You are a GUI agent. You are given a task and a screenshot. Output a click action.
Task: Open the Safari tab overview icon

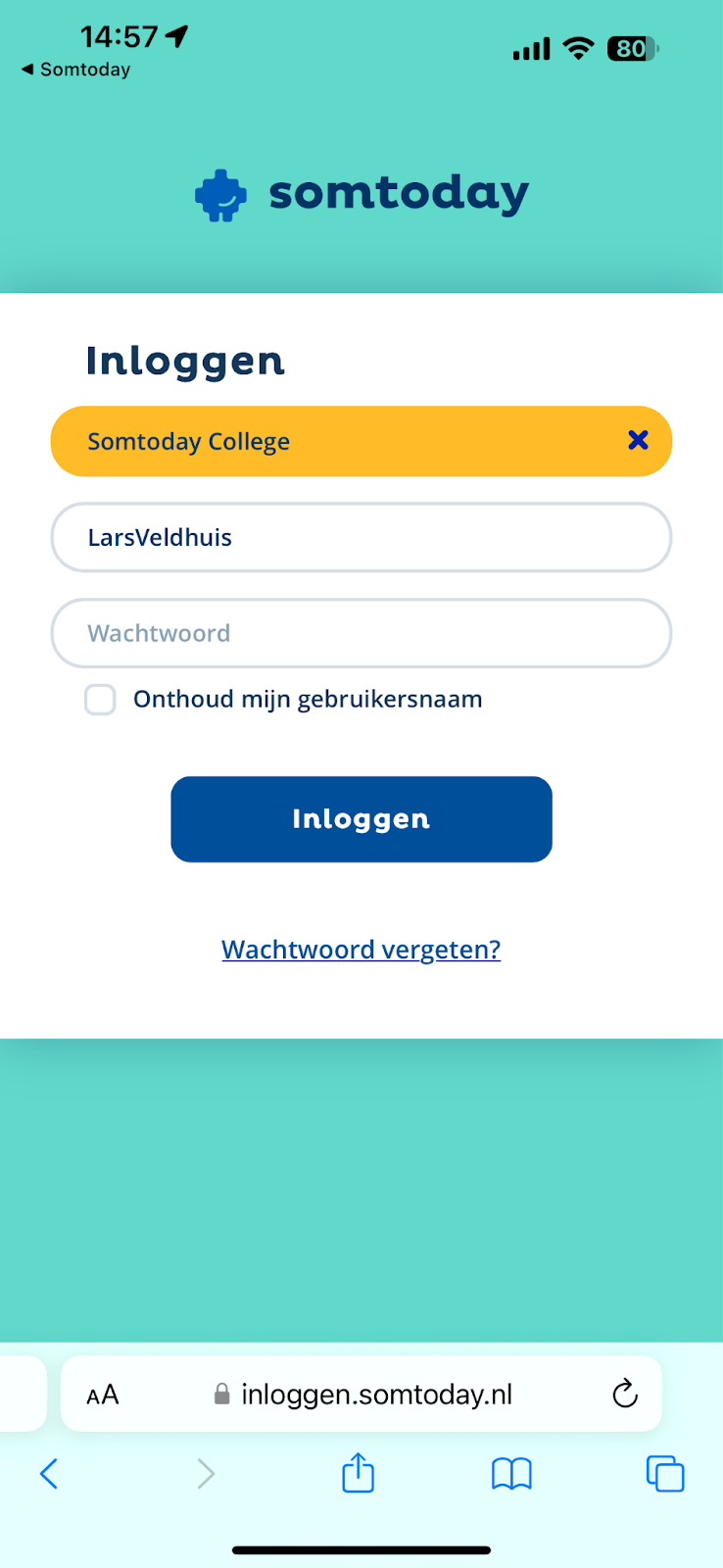[665, 1473]
